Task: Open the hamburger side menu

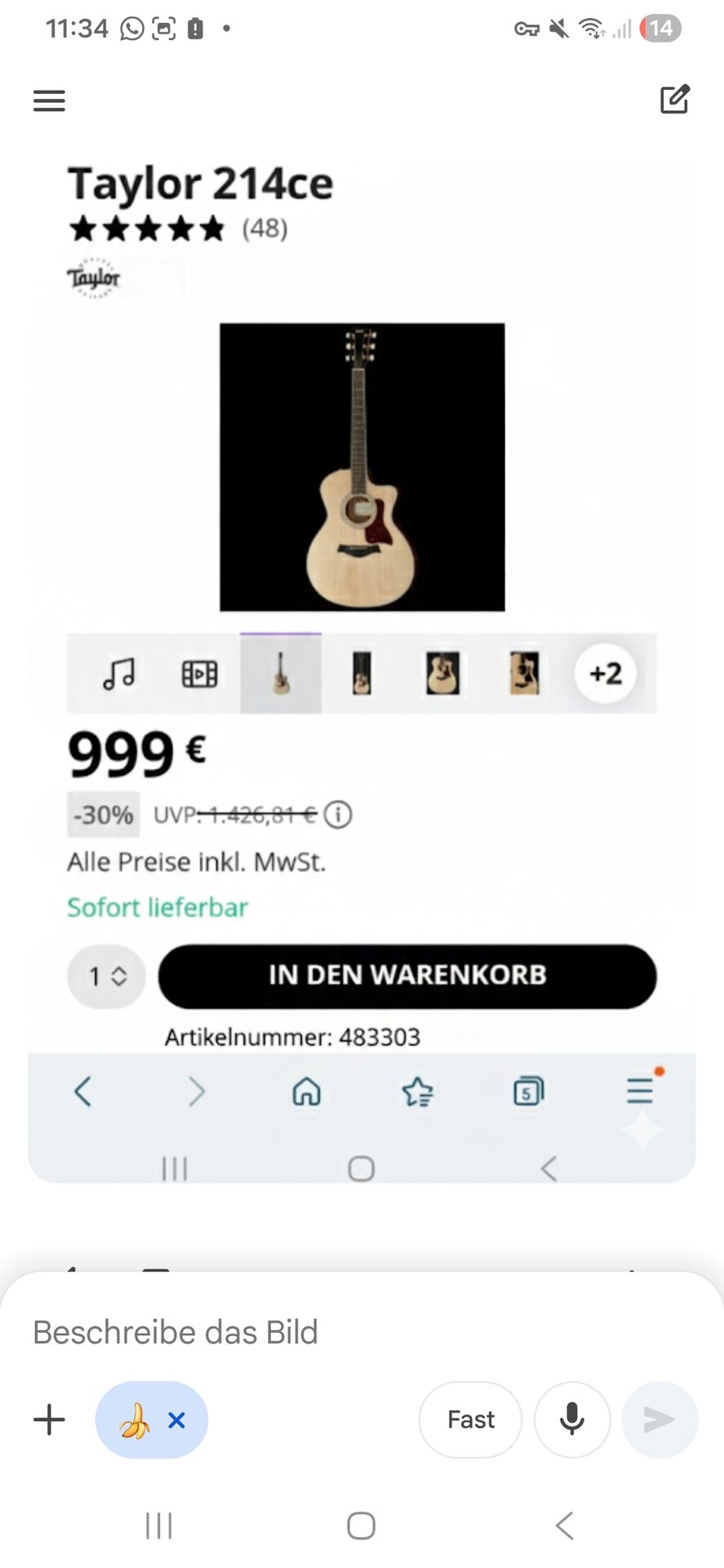Action: pos(49,100)
